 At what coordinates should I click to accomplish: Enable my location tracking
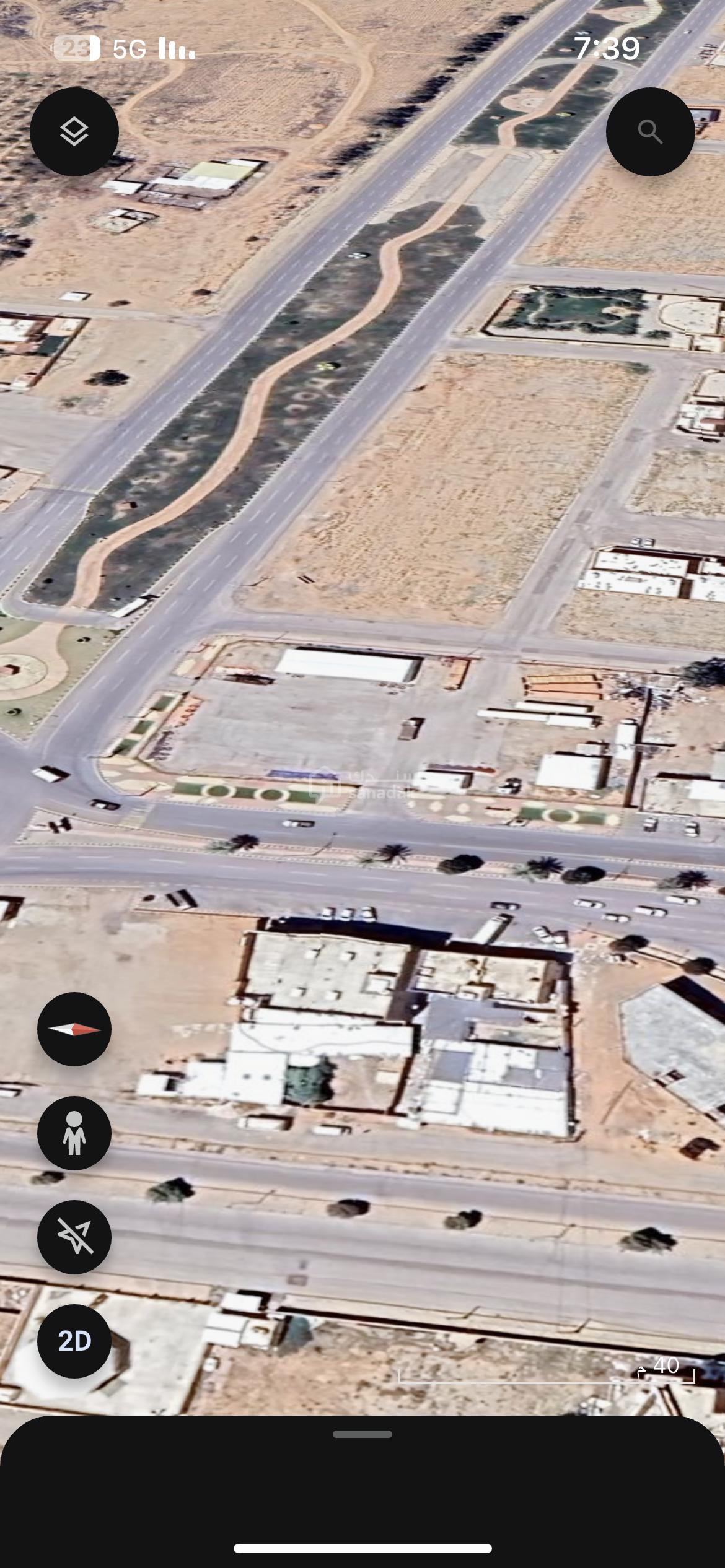point(74,1237)
